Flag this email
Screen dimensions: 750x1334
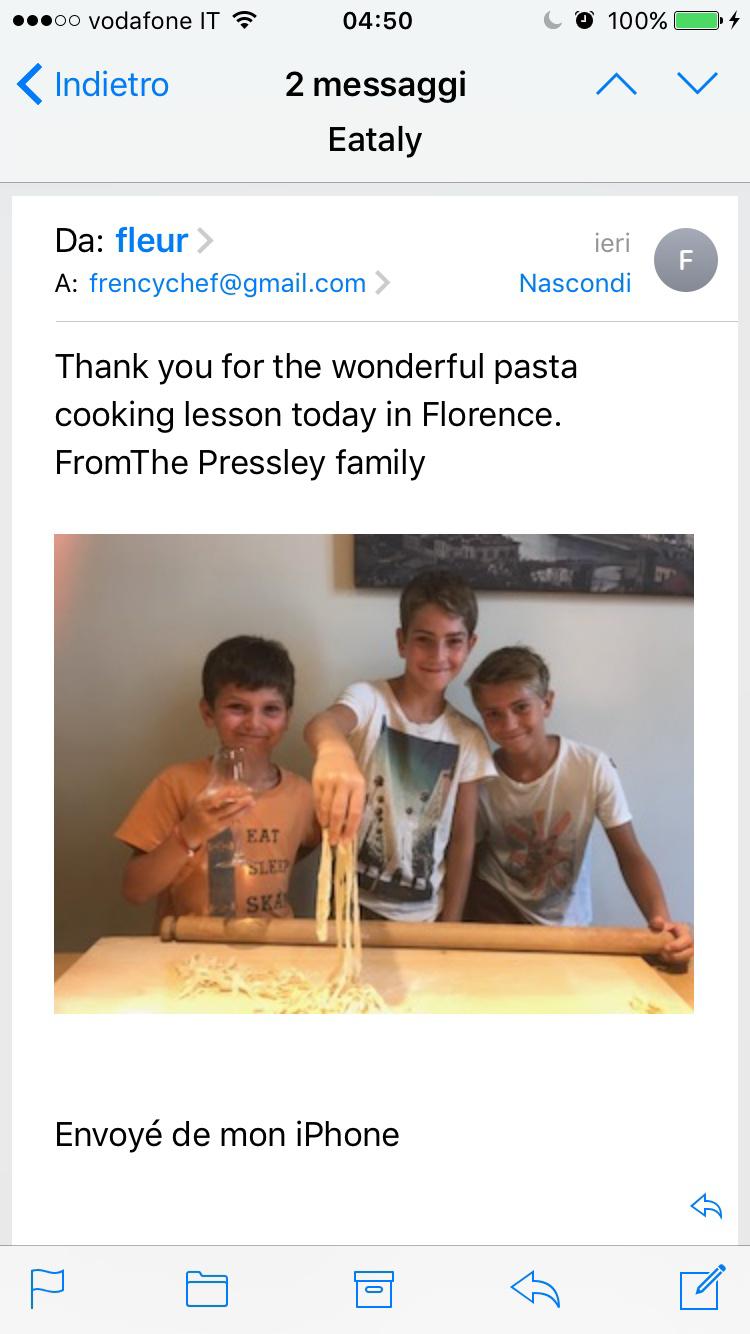[x=48, y=1288]
